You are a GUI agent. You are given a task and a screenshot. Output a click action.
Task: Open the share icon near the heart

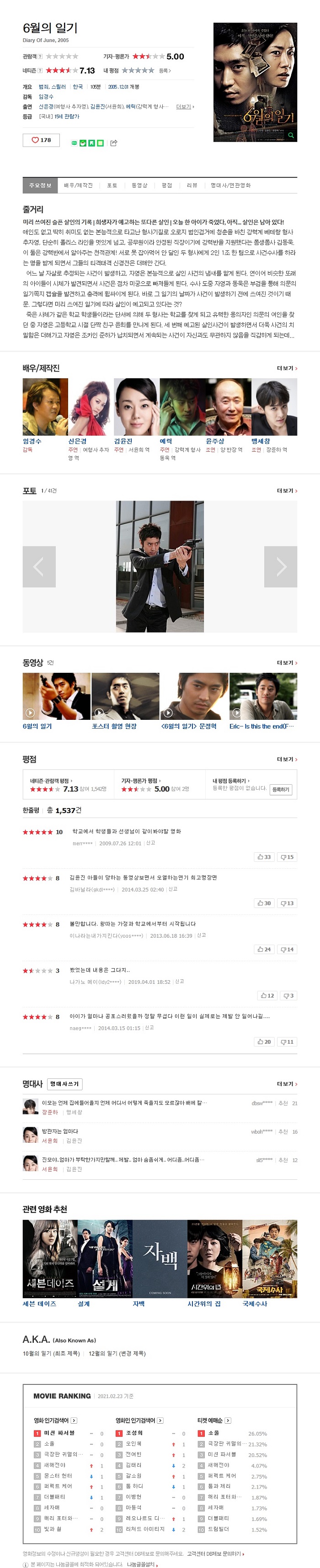pyautogui.click(x=114, y=143)
